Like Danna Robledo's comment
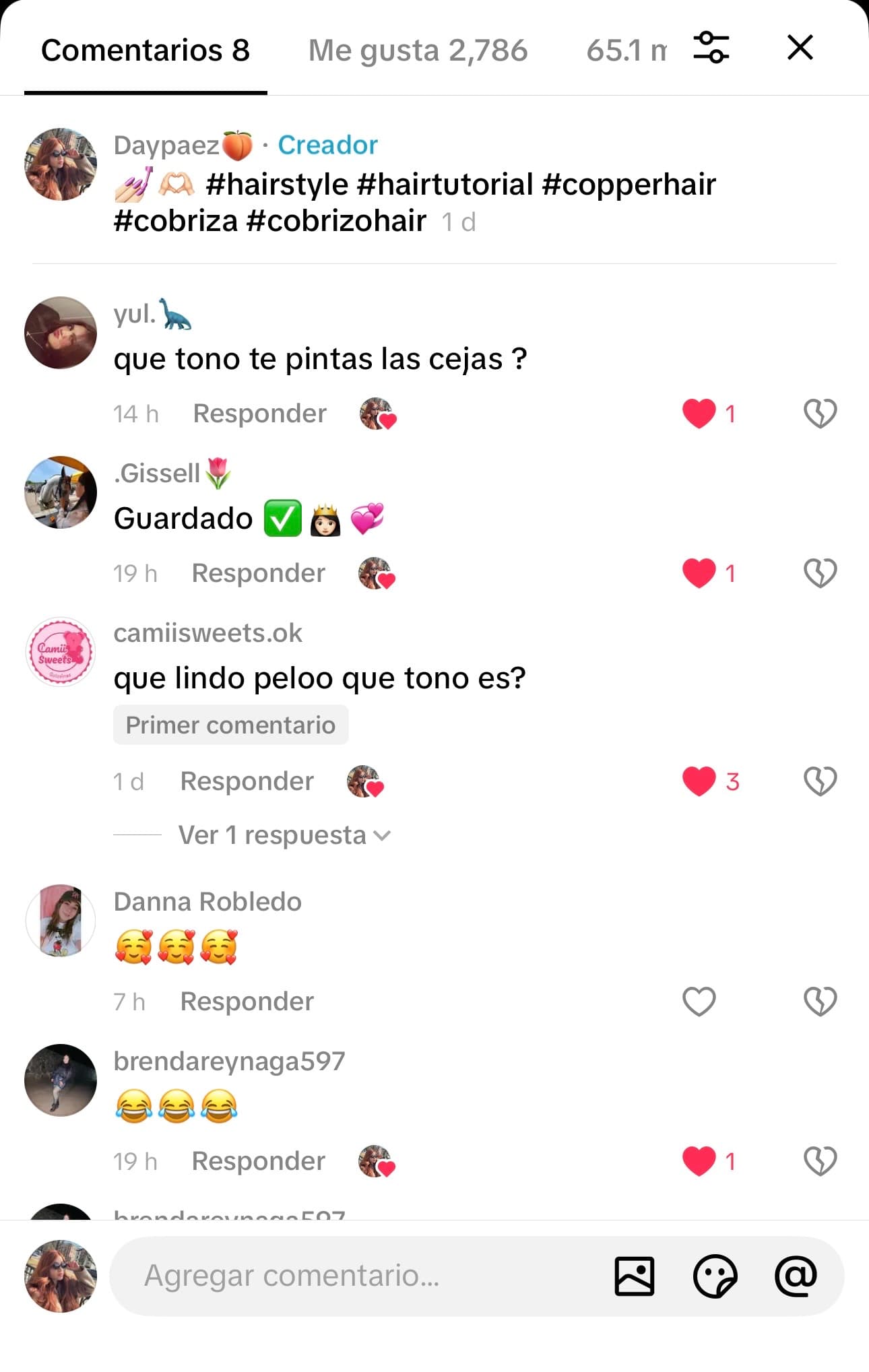The height and width of the screenshot is (1372, 869). 697,1002
